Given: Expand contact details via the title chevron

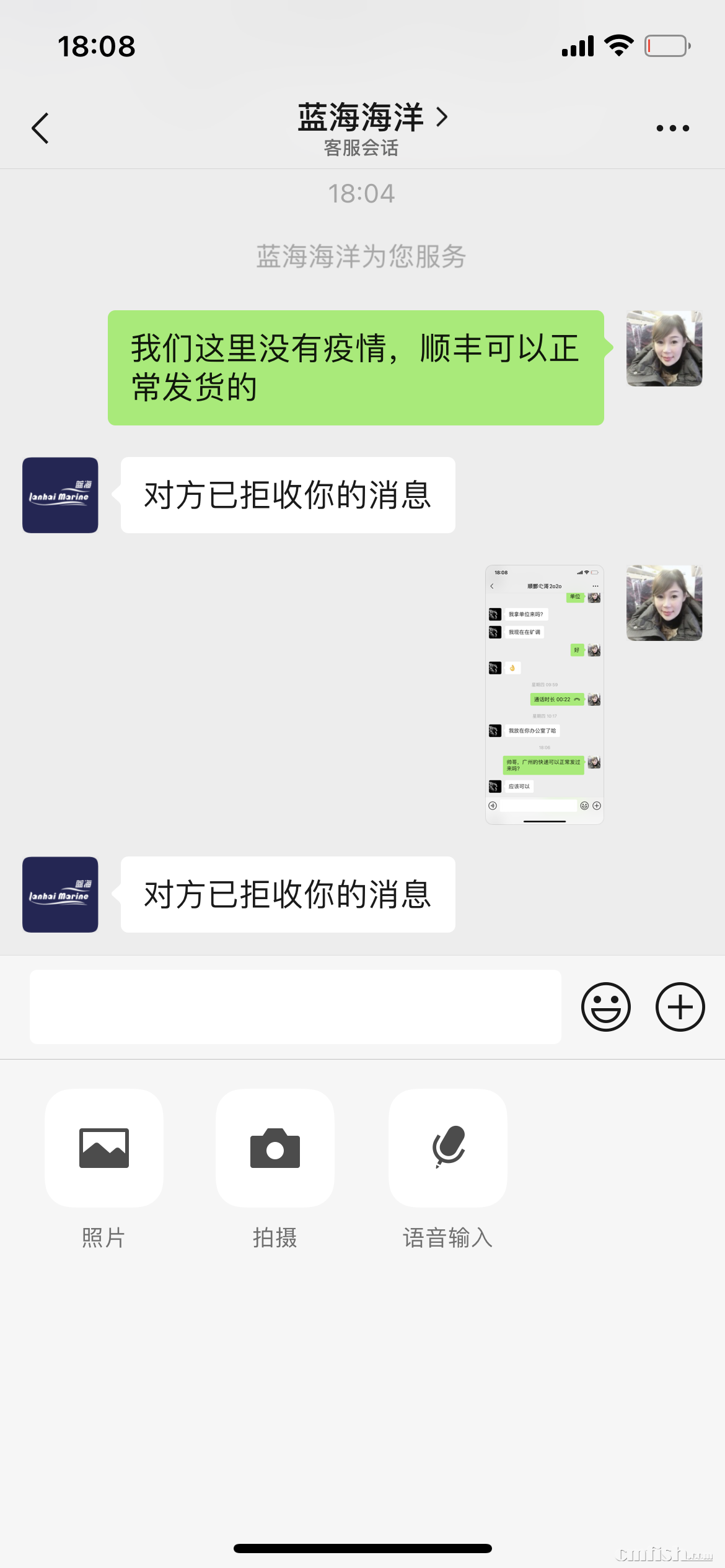Looking at the screenshot, I should 442,118.
